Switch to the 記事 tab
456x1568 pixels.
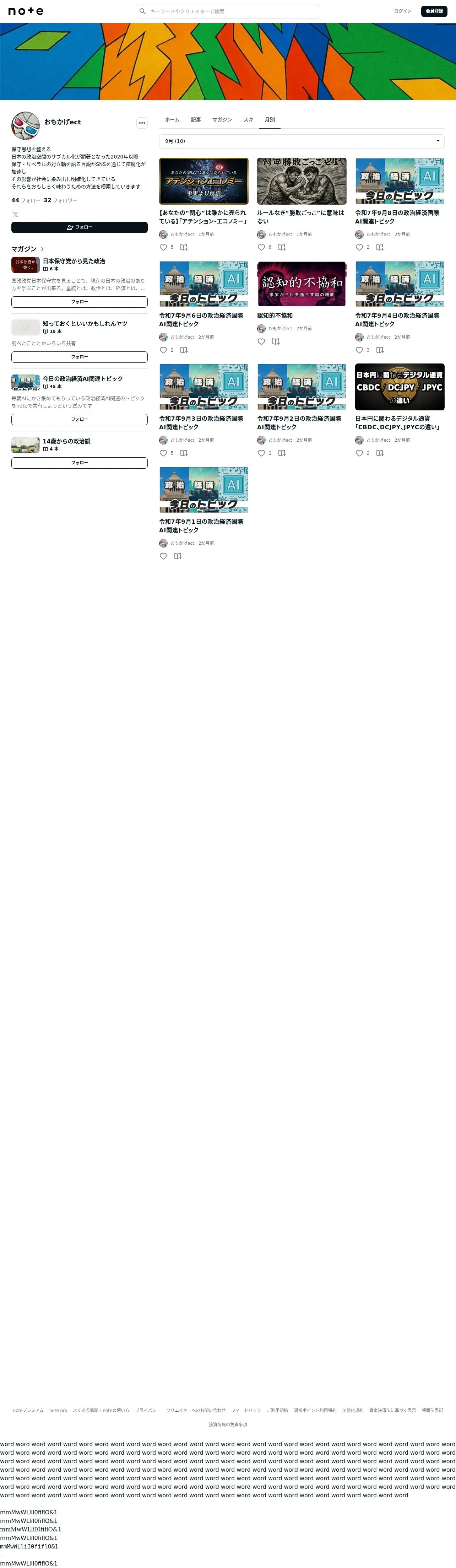[196, 120]
